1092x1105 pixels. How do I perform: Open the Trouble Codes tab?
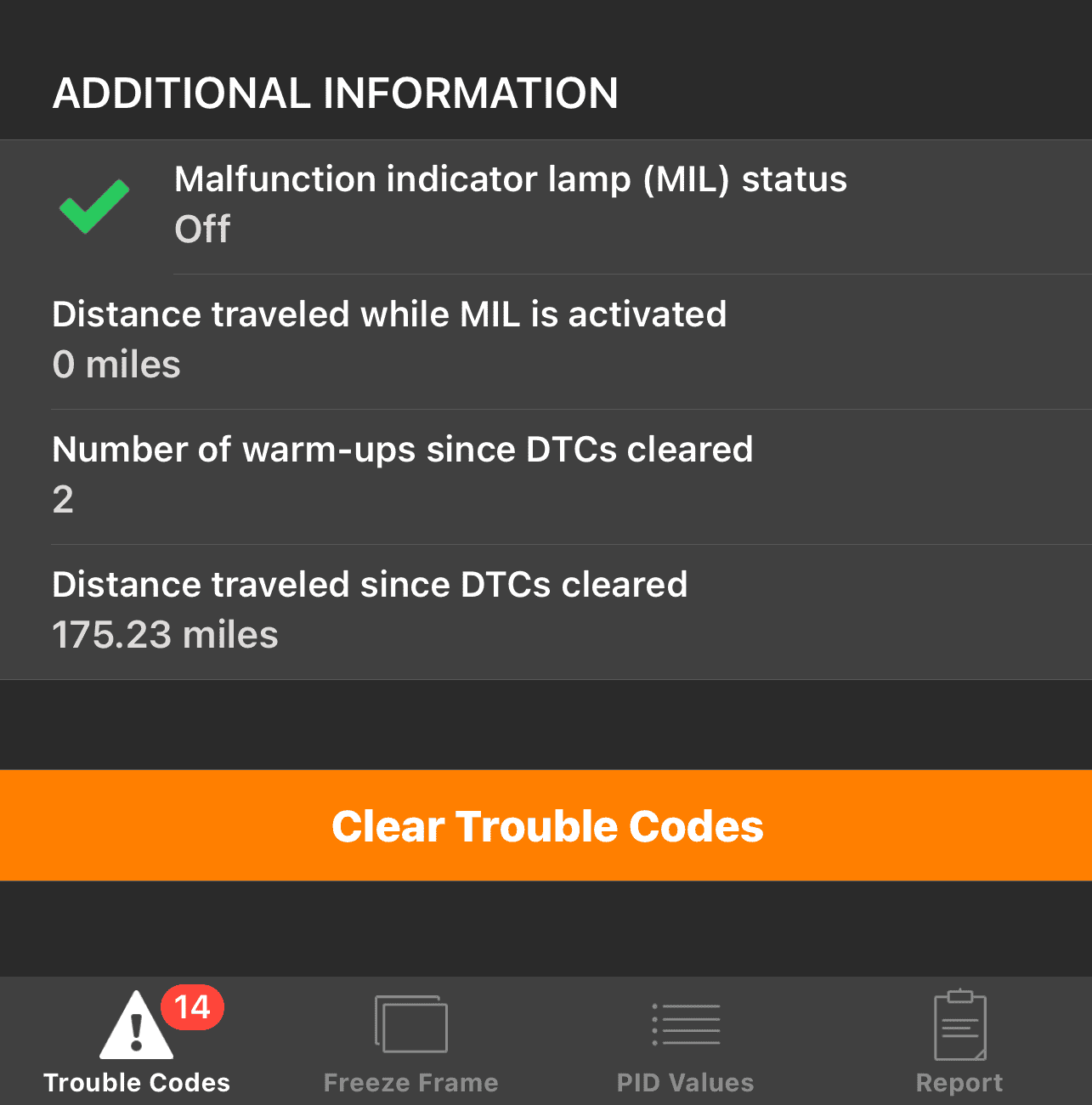pyautogui.click(x=137, y=1043)
